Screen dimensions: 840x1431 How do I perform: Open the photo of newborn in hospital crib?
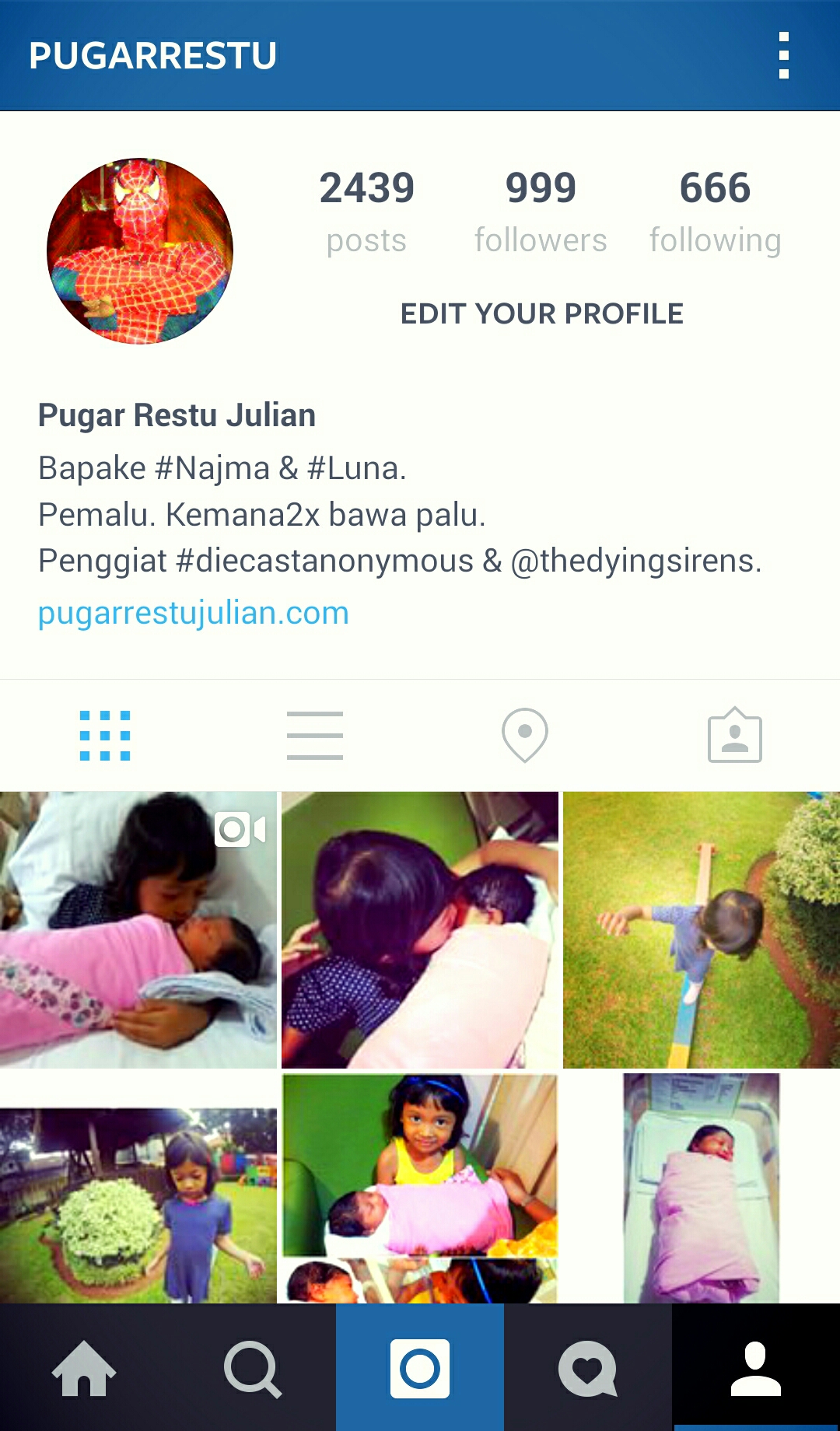[x=701, y=1188]
